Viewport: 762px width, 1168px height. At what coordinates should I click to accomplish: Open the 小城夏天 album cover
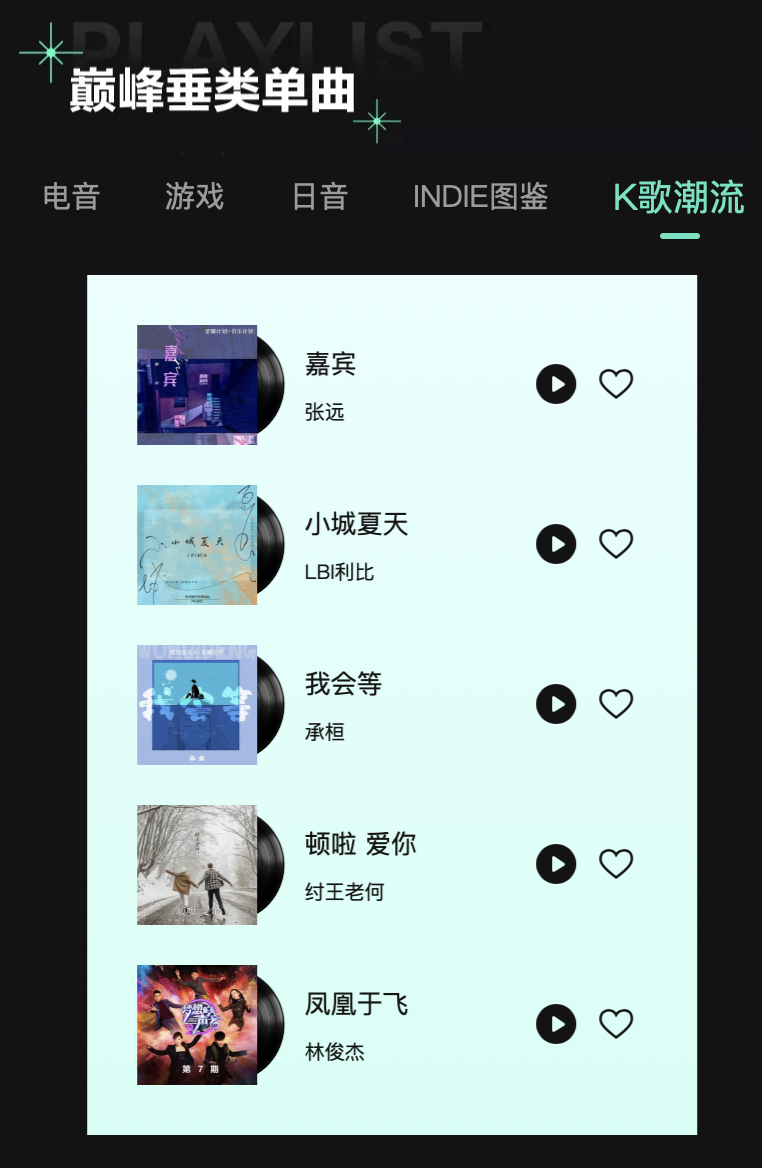(197, 545)
